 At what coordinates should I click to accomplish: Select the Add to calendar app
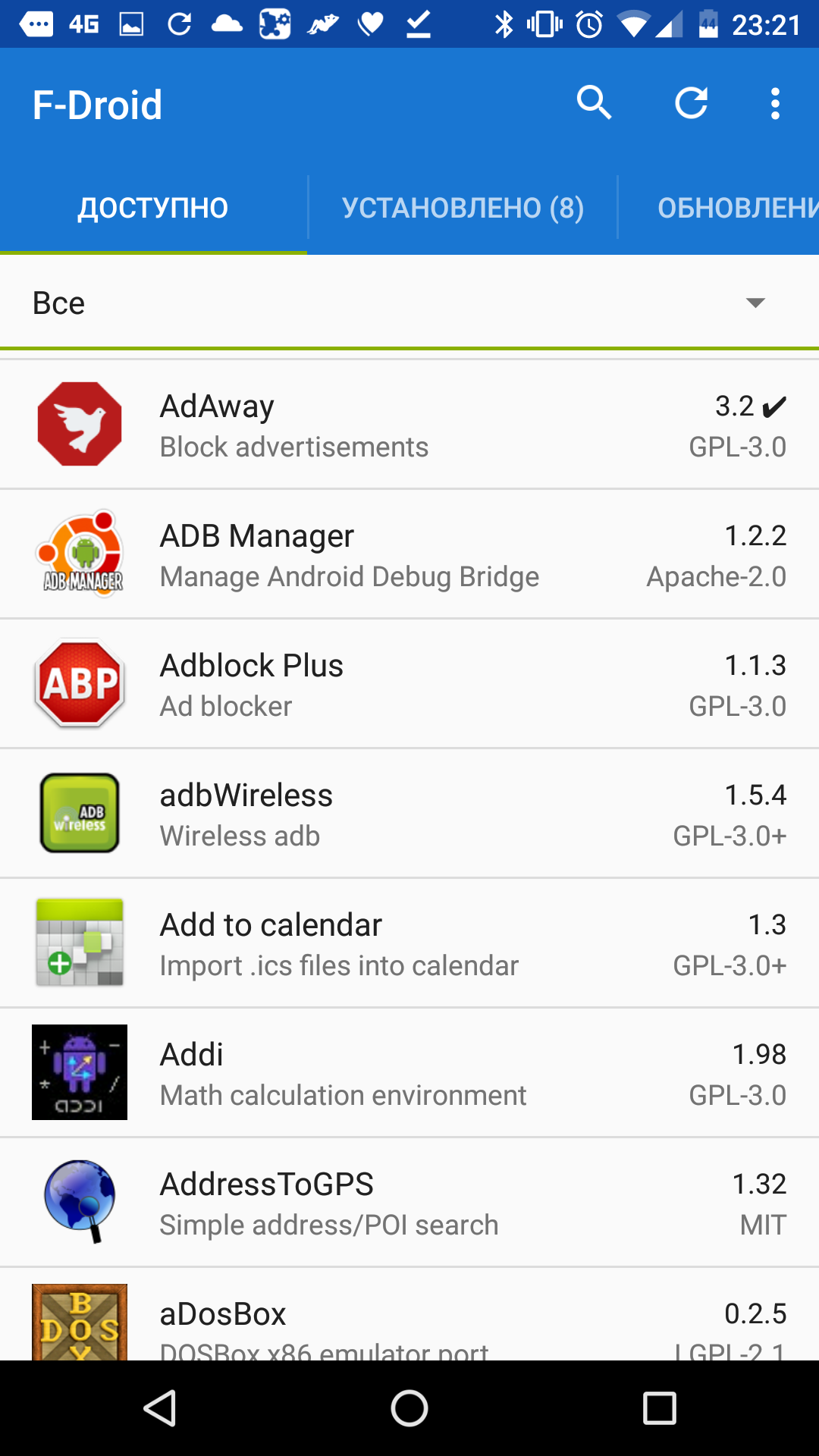pyautogui.click(x=409, y=943)
